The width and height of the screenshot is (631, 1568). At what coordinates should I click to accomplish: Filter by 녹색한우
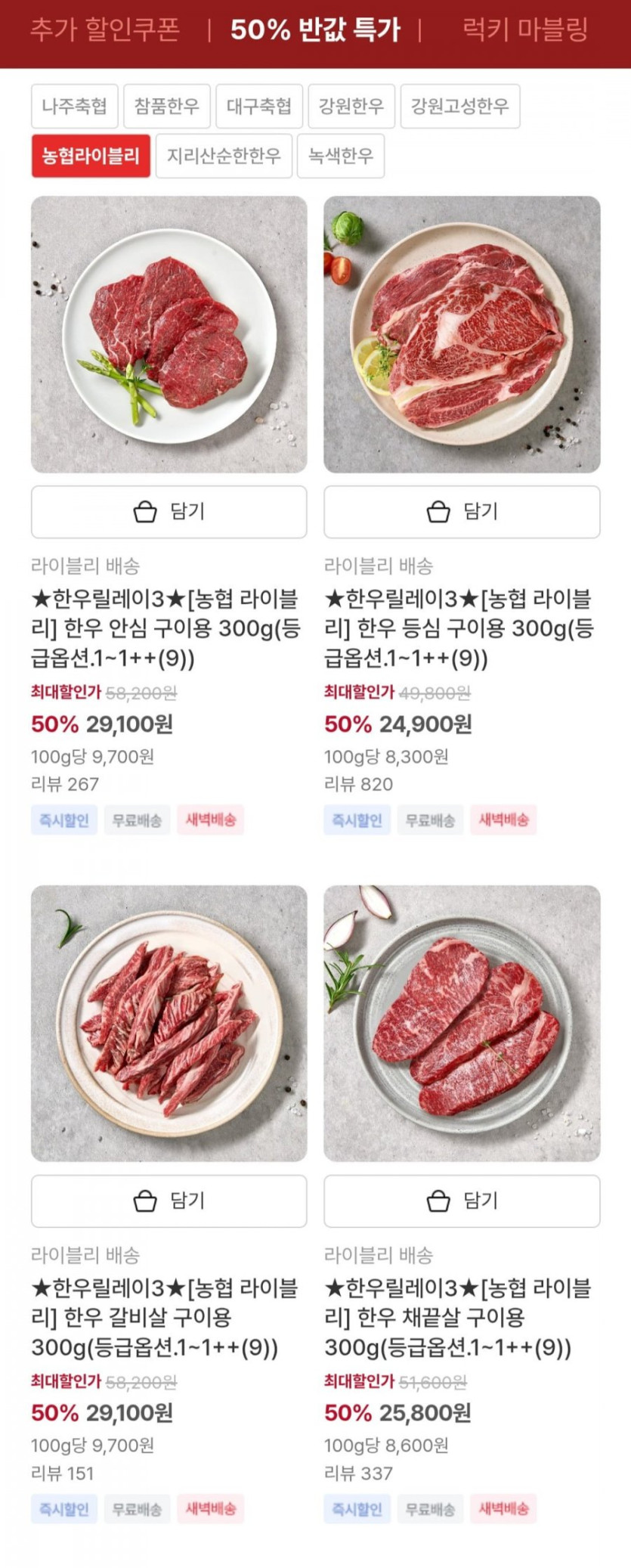point(341,156)
